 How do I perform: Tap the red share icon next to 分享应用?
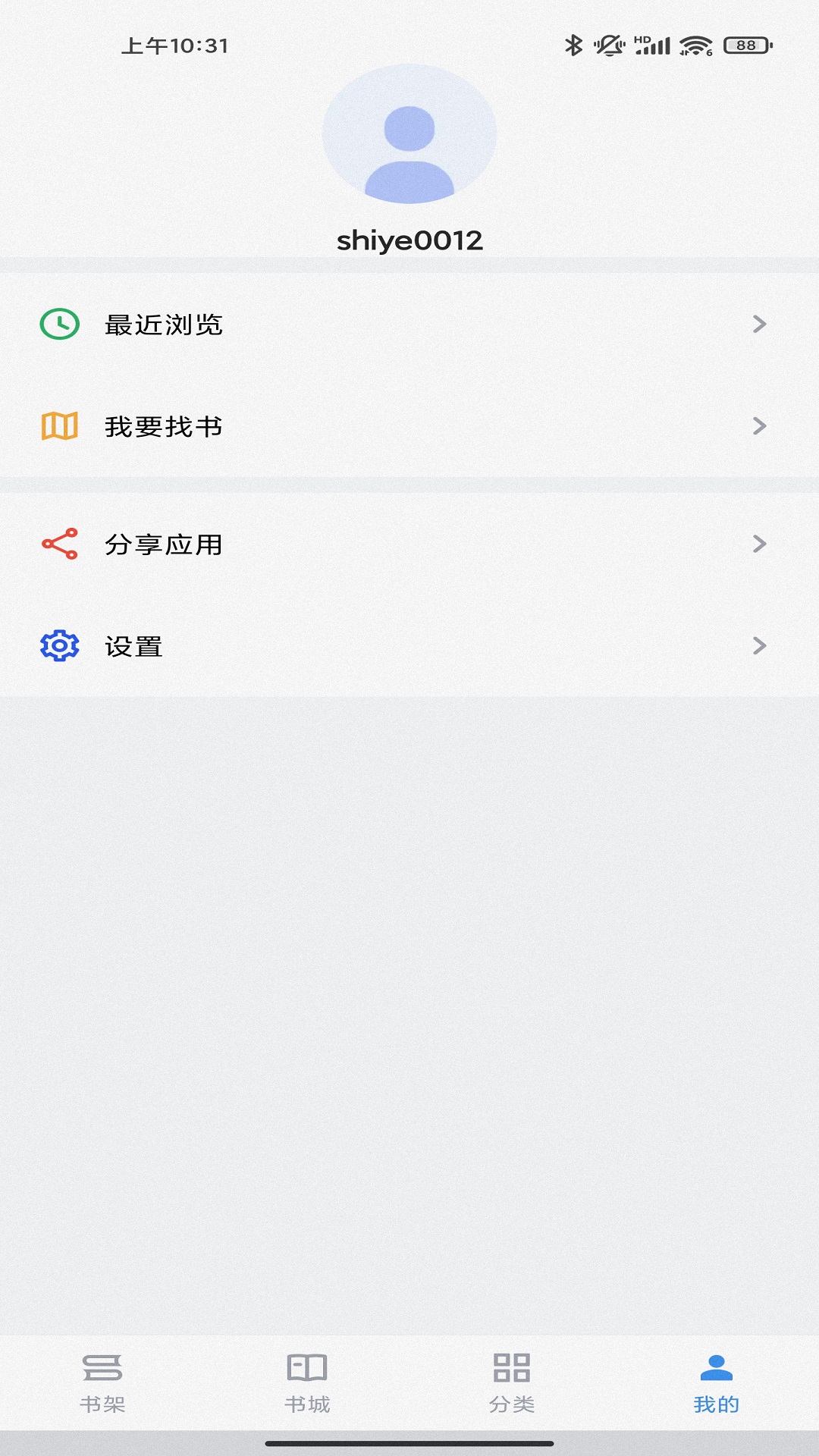coord(58,541)
